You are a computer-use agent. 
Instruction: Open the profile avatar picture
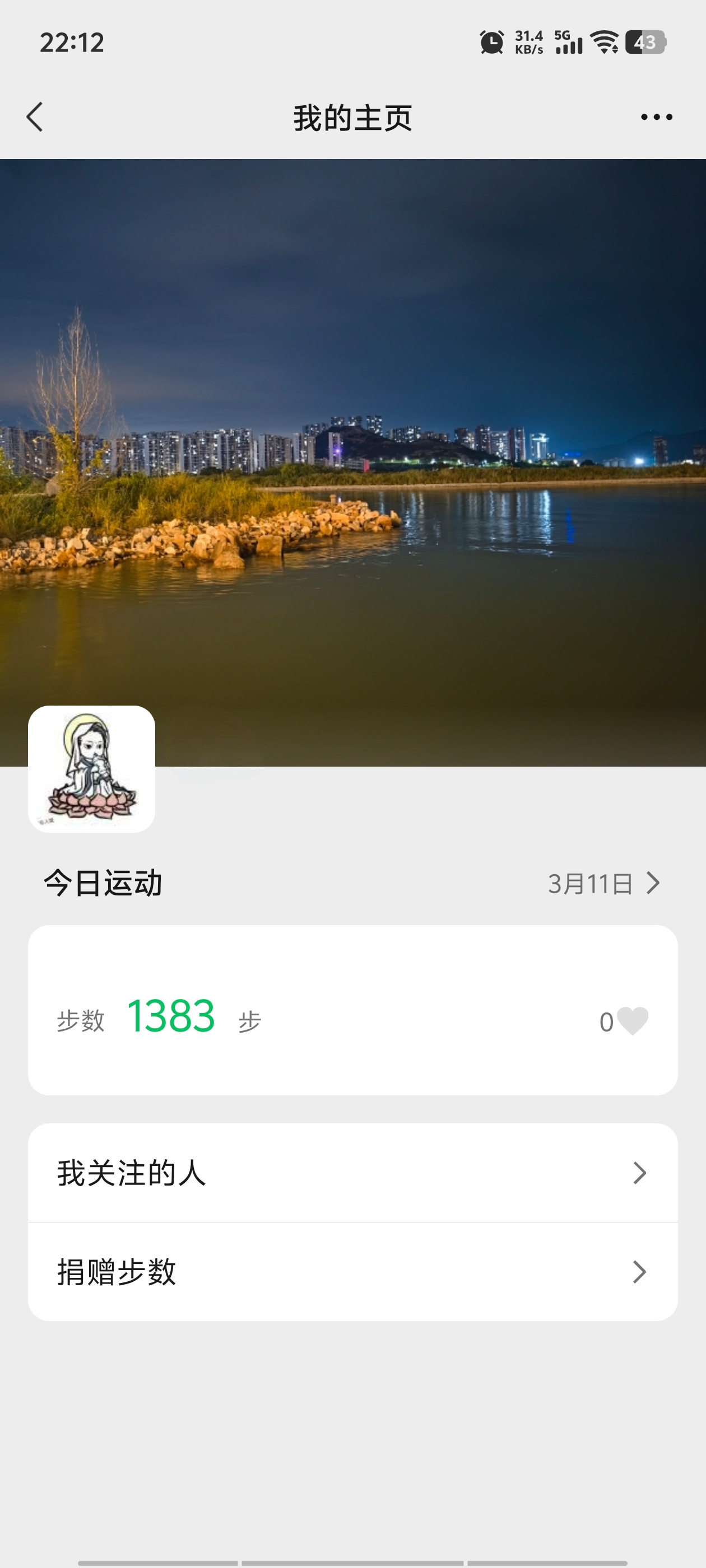point(91,769)
